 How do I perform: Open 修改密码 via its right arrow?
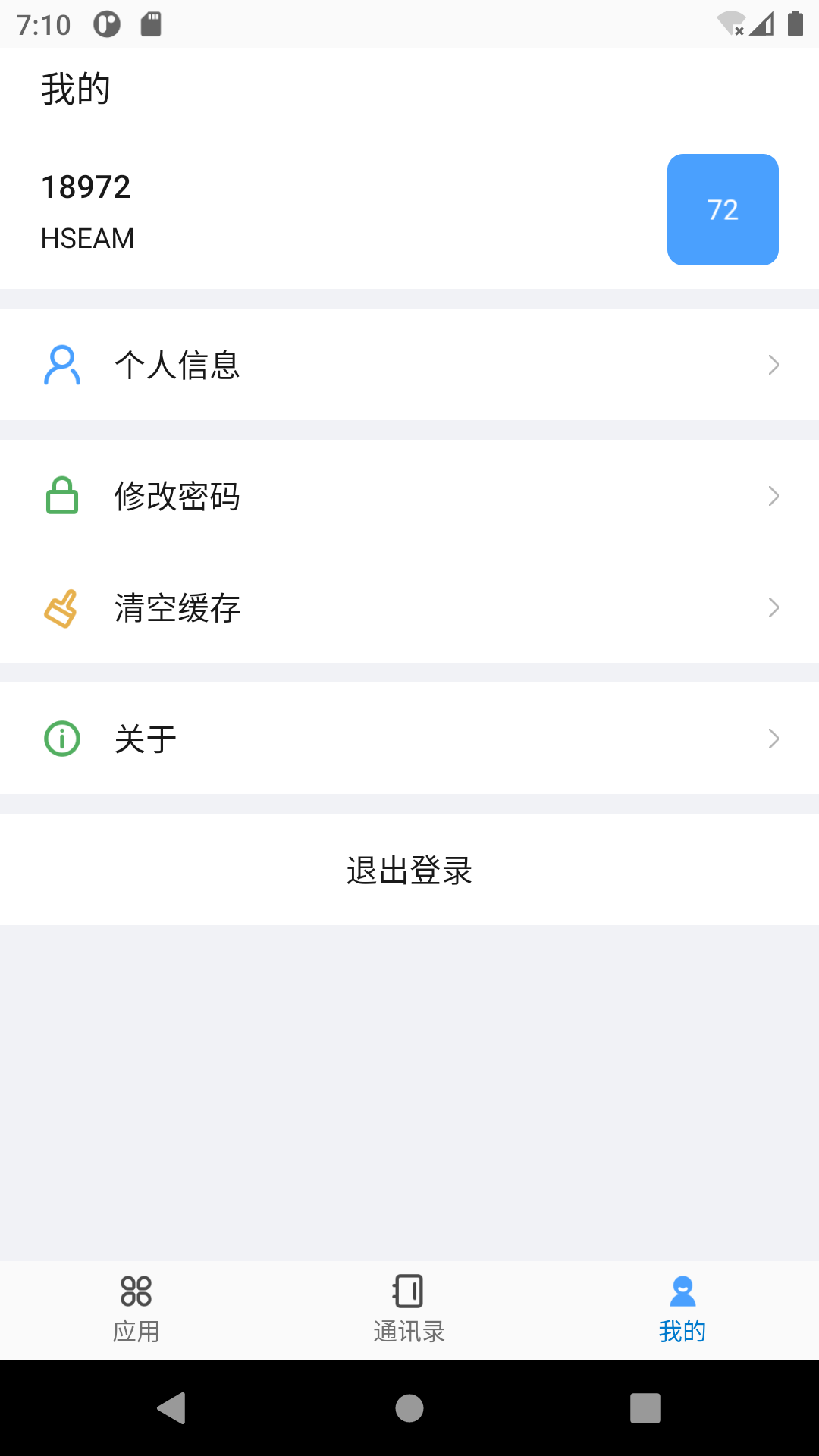click(774, 496)
